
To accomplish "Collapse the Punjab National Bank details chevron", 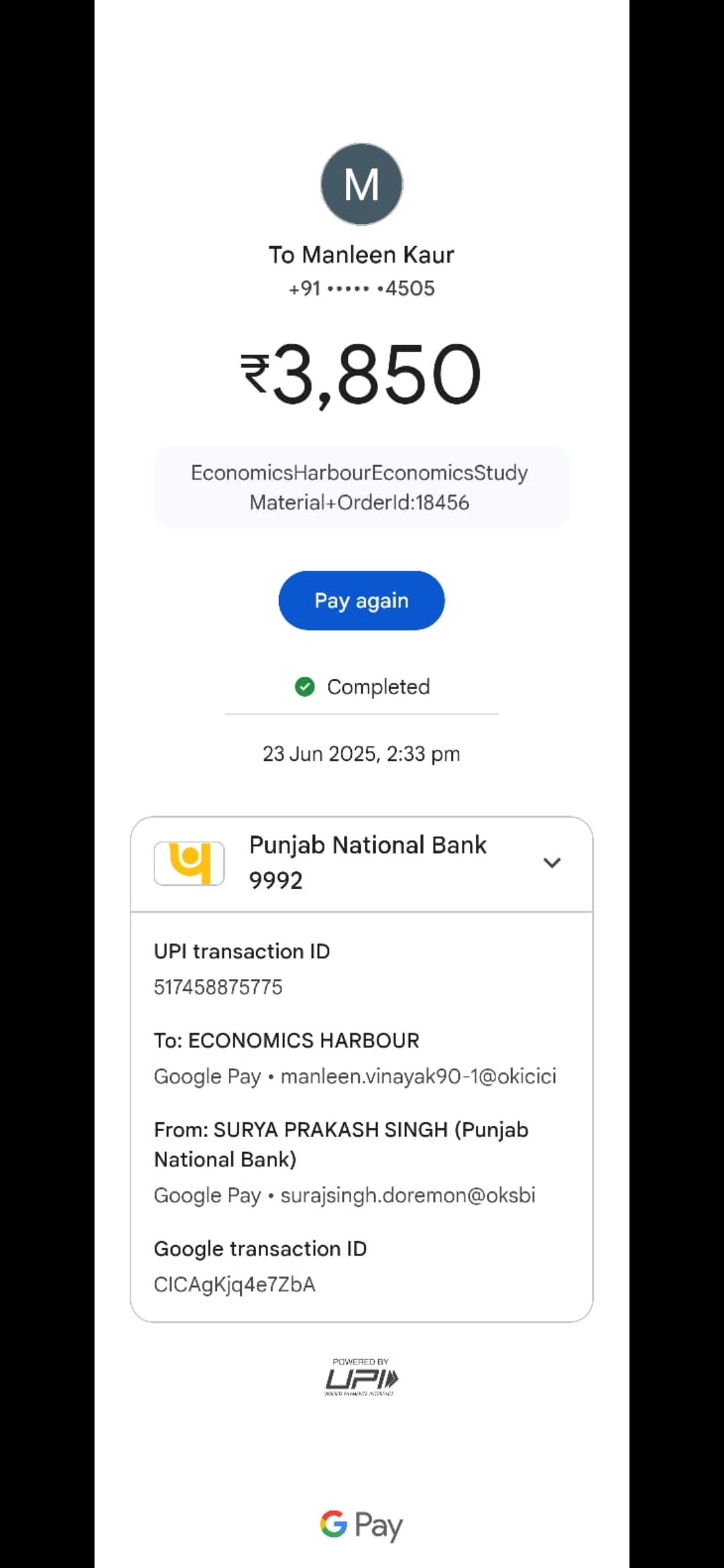I will (552, 862).
